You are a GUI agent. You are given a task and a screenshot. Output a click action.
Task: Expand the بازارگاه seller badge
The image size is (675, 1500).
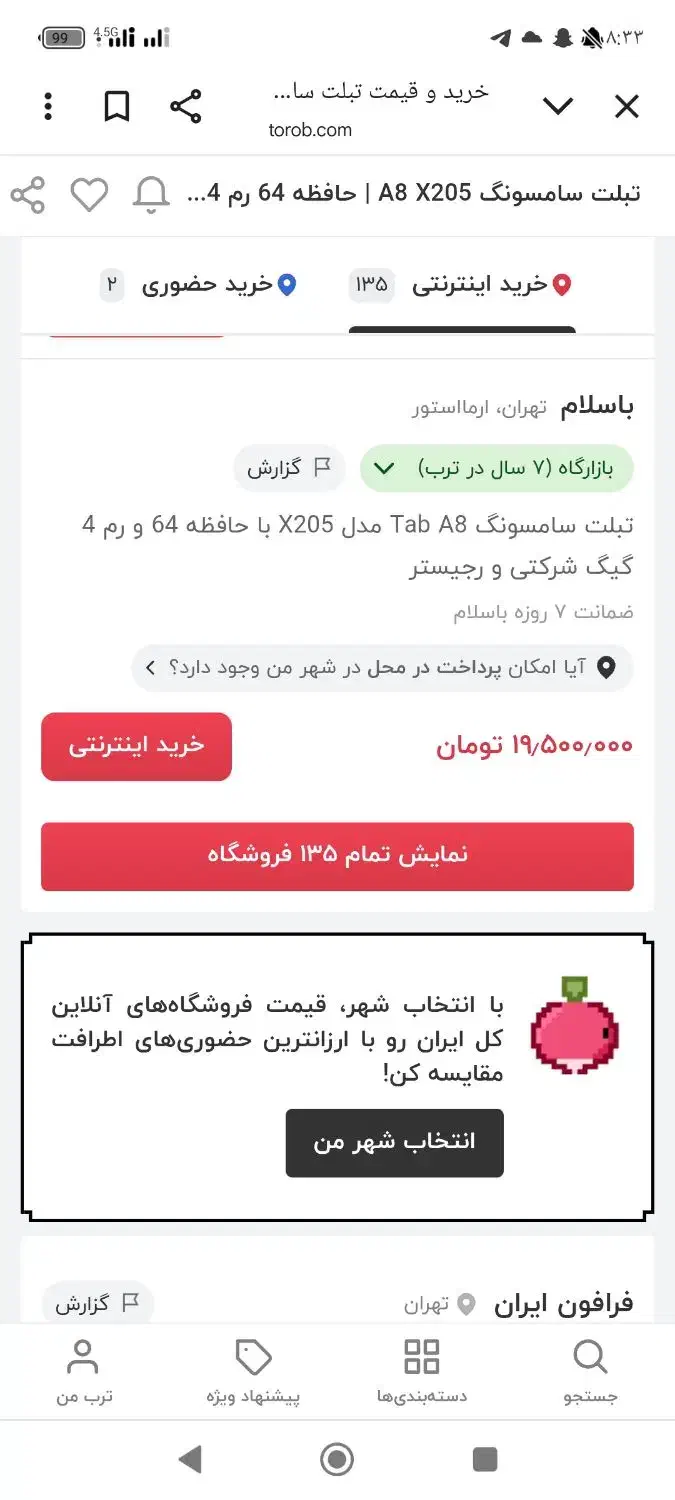(497, 468)
